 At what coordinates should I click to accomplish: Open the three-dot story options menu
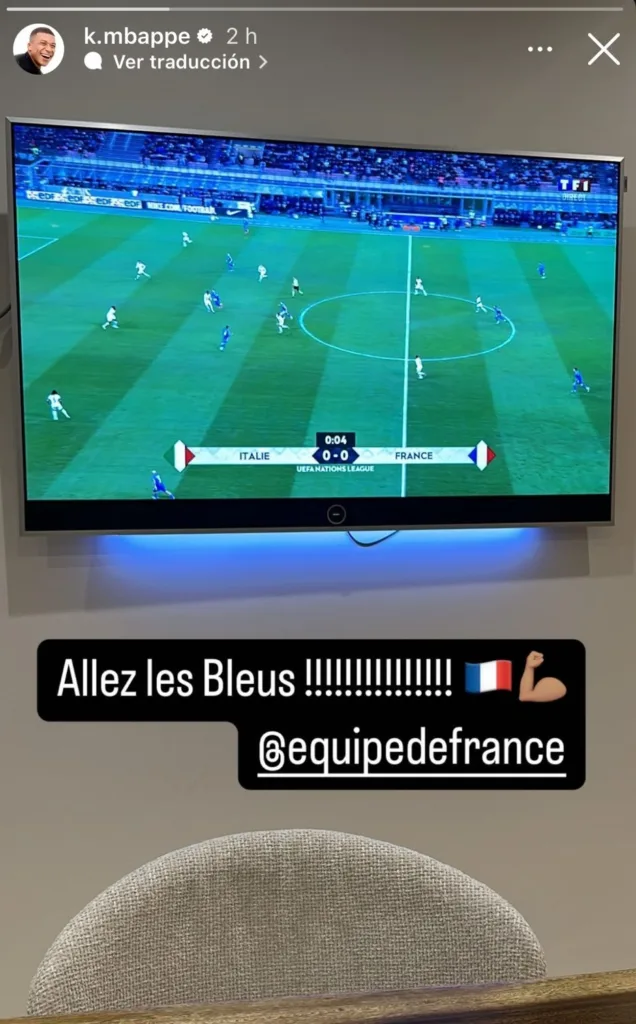pyautogui.click(x=540, y=49)
